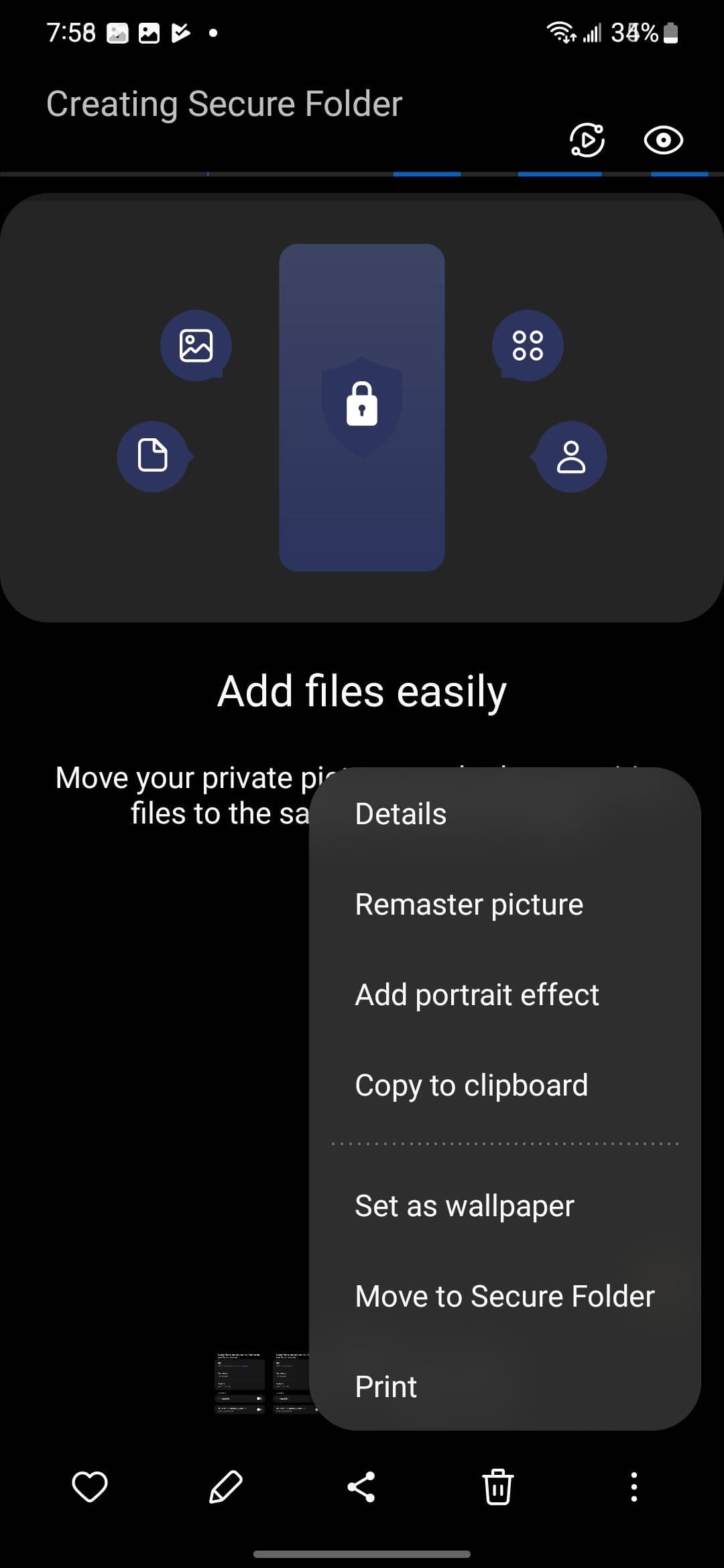Choose Copy to clipboard

[x=471, y=1085]
